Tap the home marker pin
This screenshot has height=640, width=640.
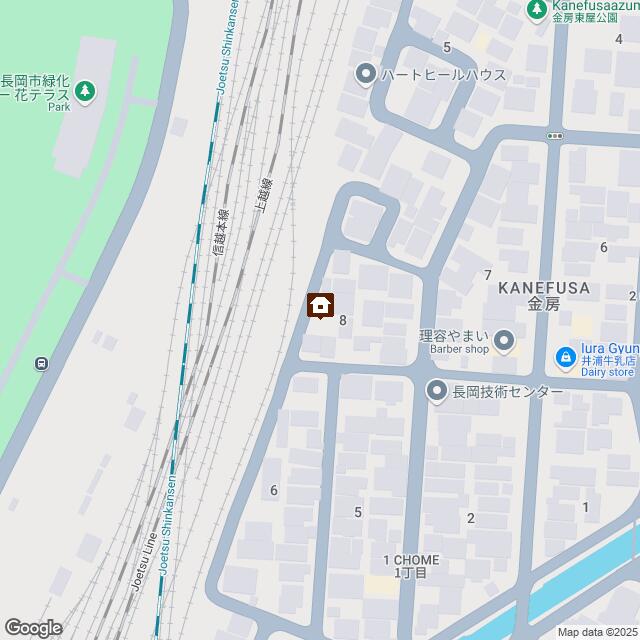(320, 305)
